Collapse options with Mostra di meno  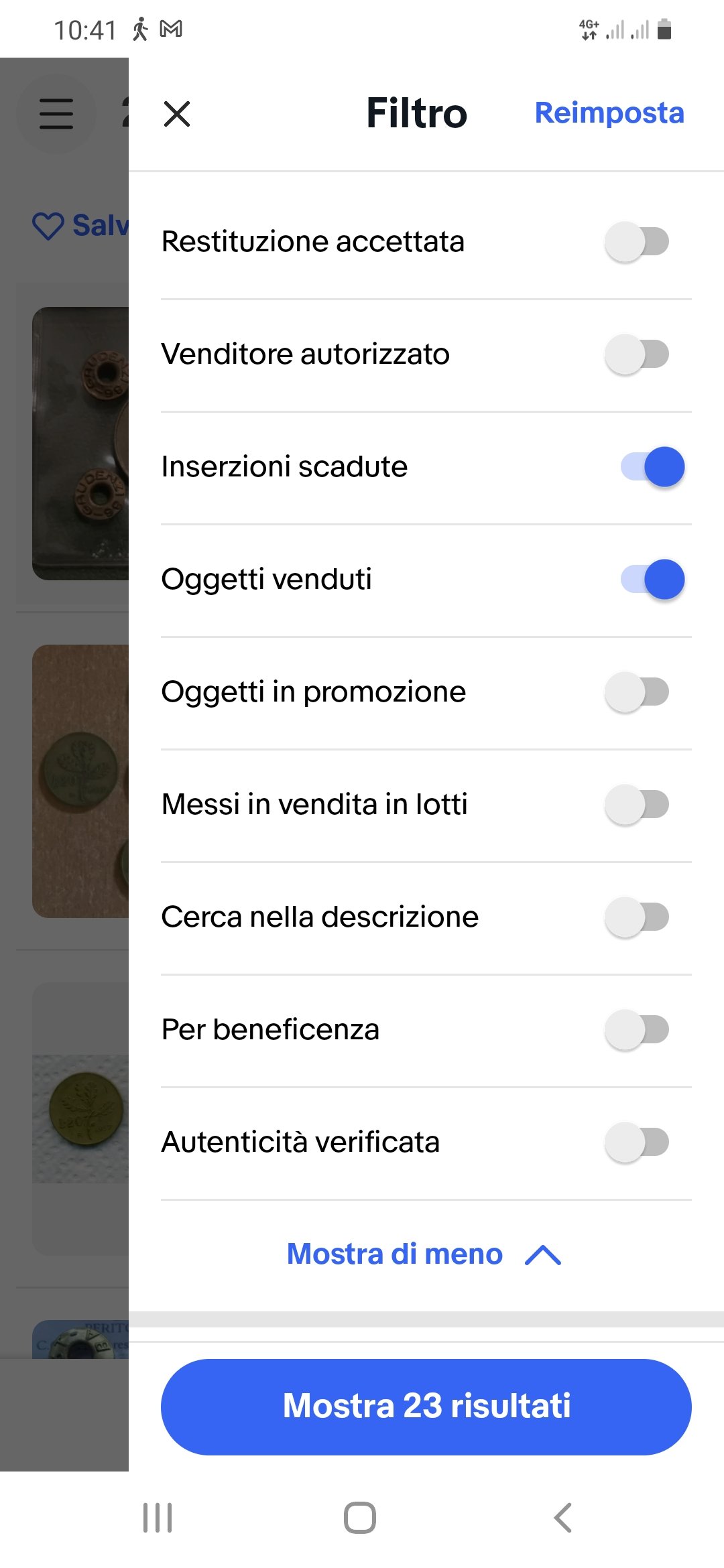[x=424, y=1254]
